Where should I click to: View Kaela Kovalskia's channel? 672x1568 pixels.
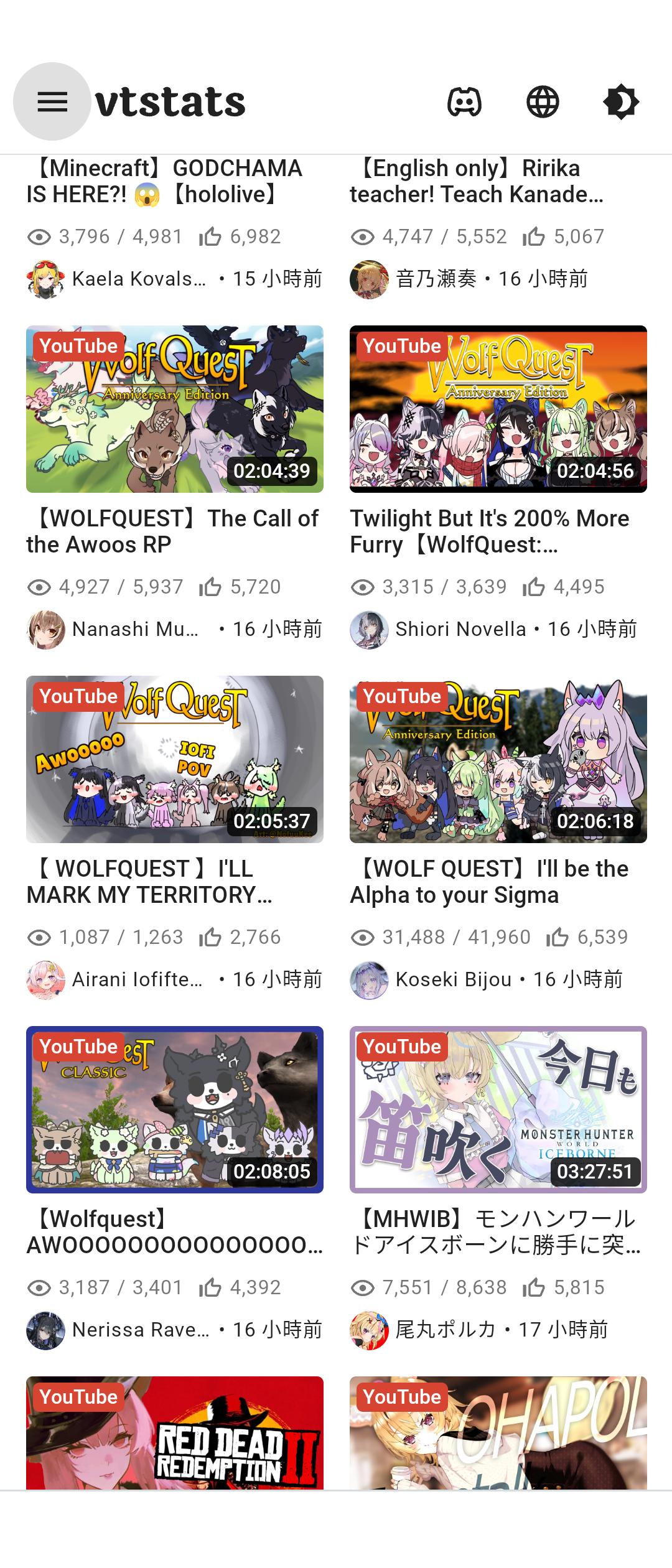(138, 279)
